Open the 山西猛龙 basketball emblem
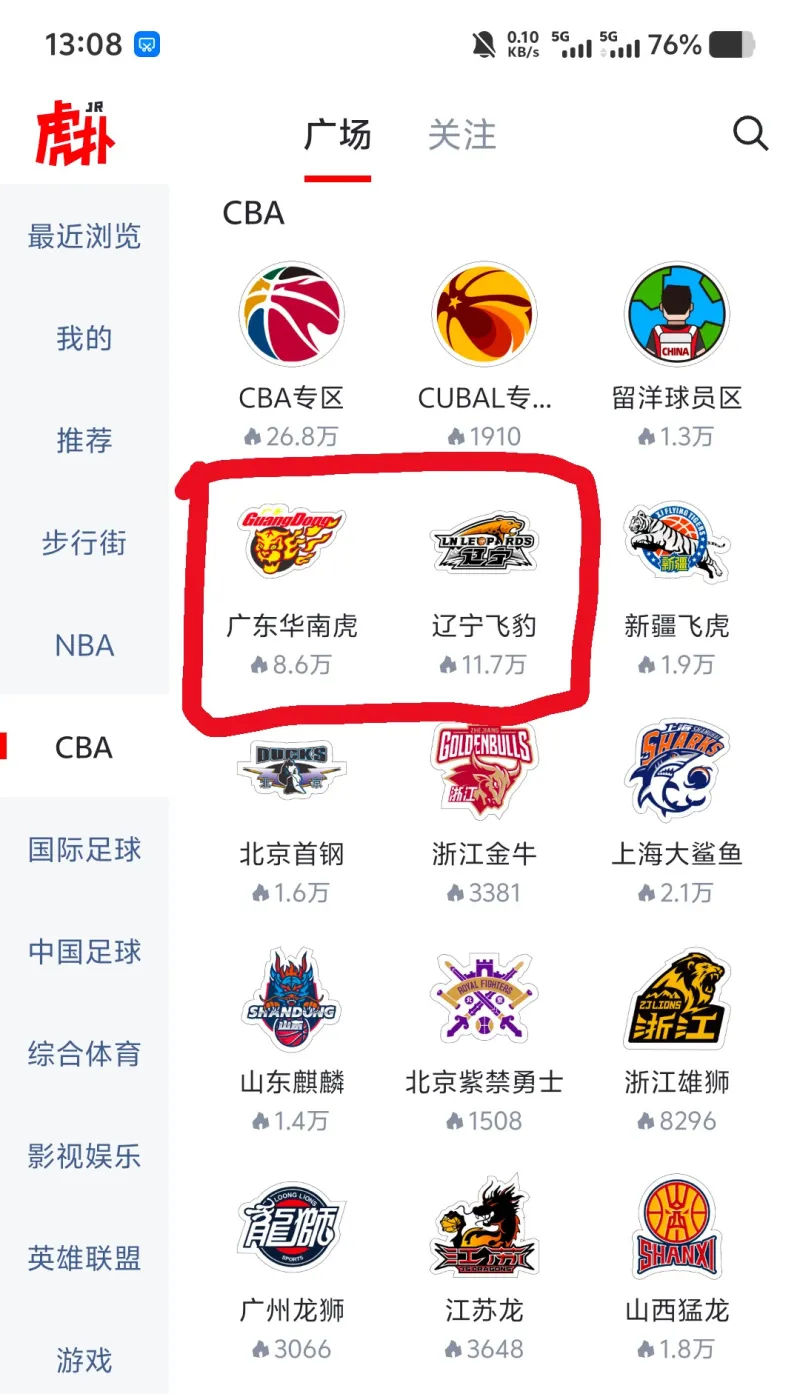 pyautogui.click(x=676, y=1226)
